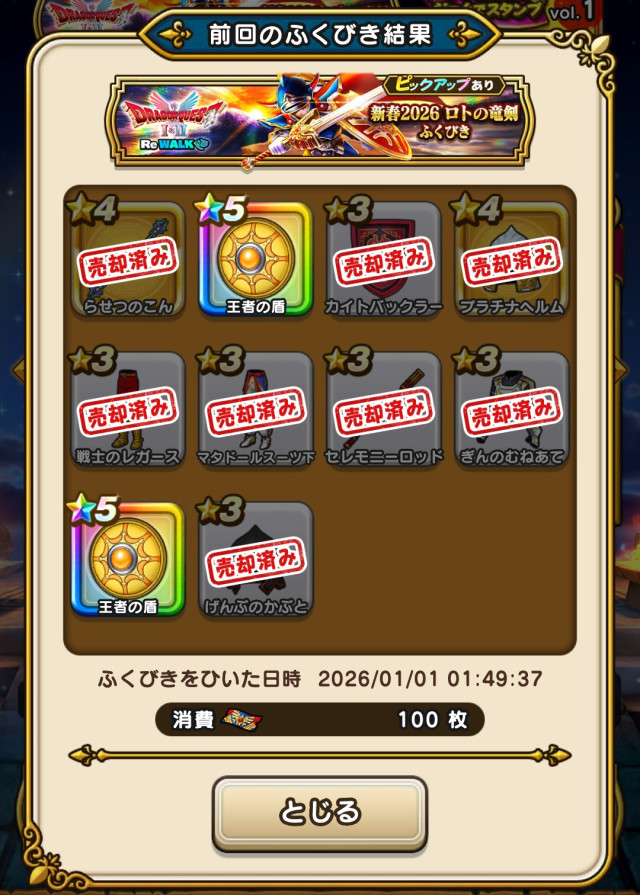
Task: View the sold プラチナヘルム item
Action: coord(511,258)
